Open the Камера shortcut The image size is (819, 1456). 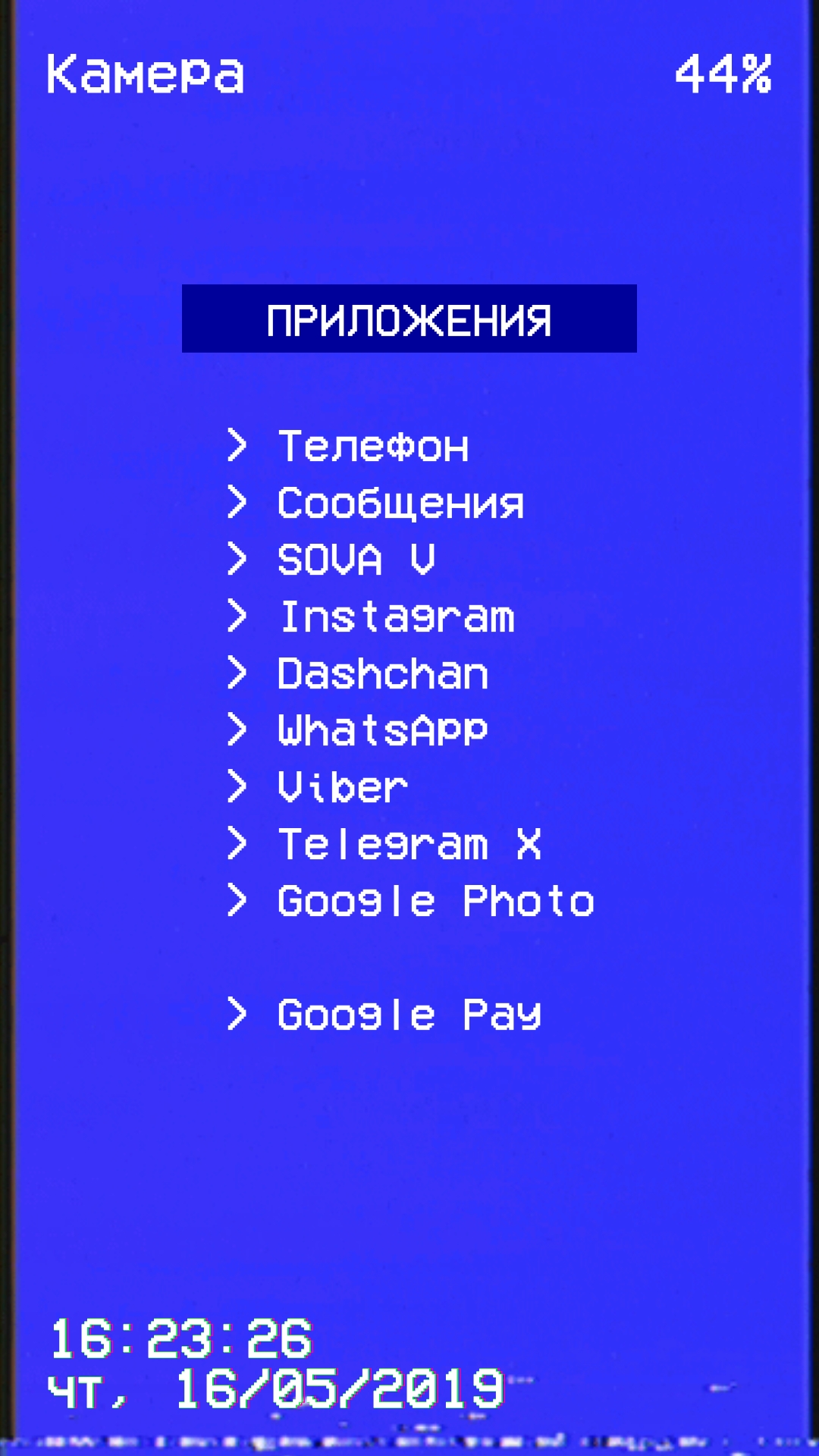145,74
